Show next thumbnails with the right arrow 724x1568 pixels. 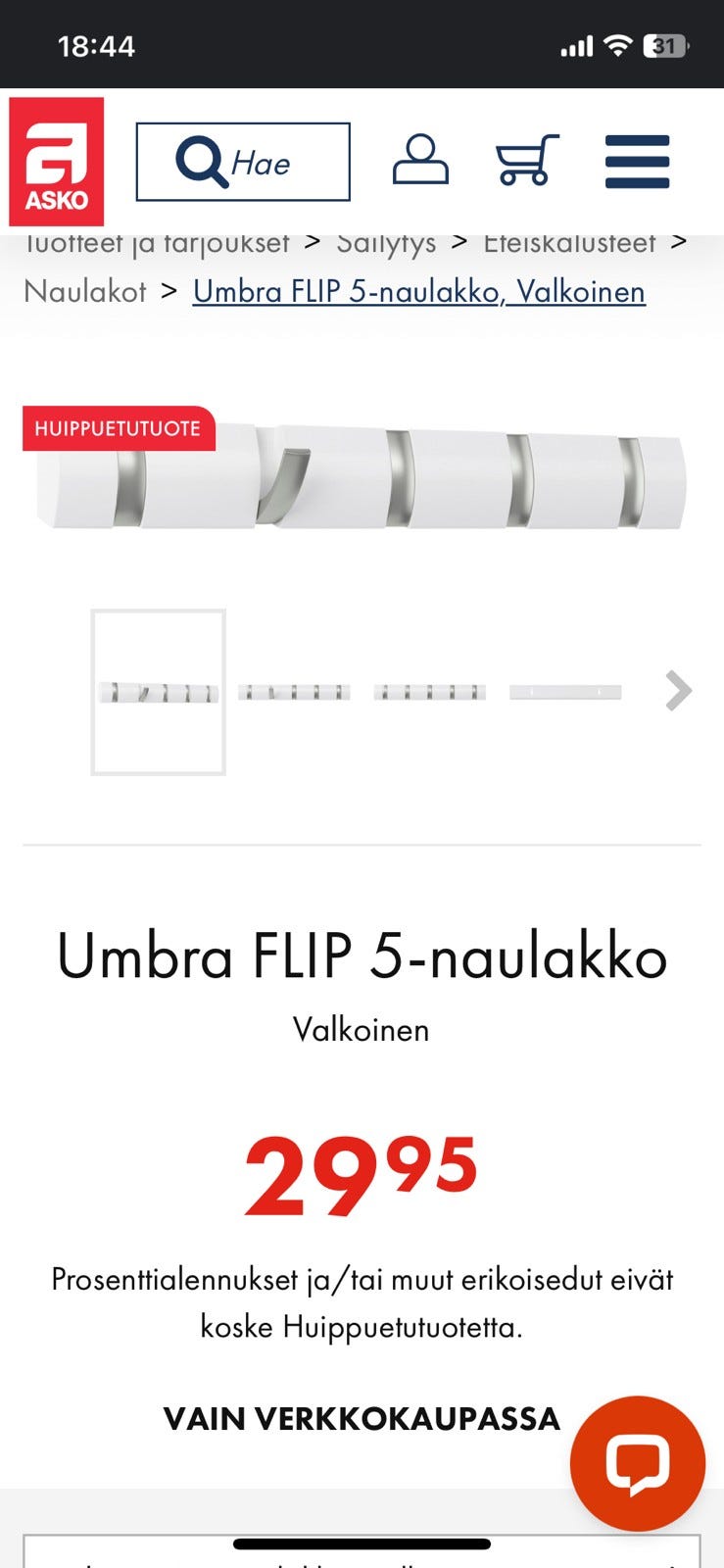coord(678,691)
